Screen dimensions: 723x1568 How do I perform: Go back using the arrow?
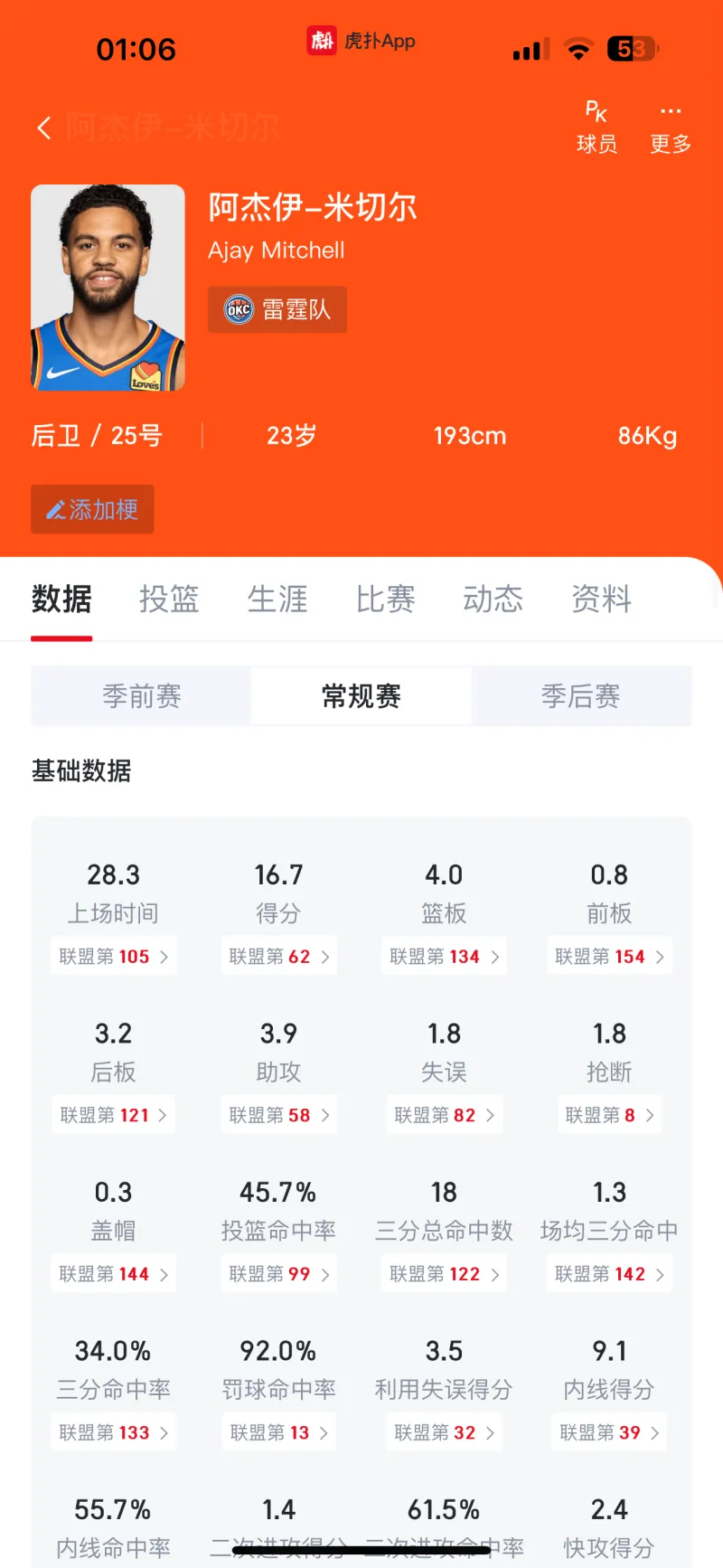[x=44, y=128]
